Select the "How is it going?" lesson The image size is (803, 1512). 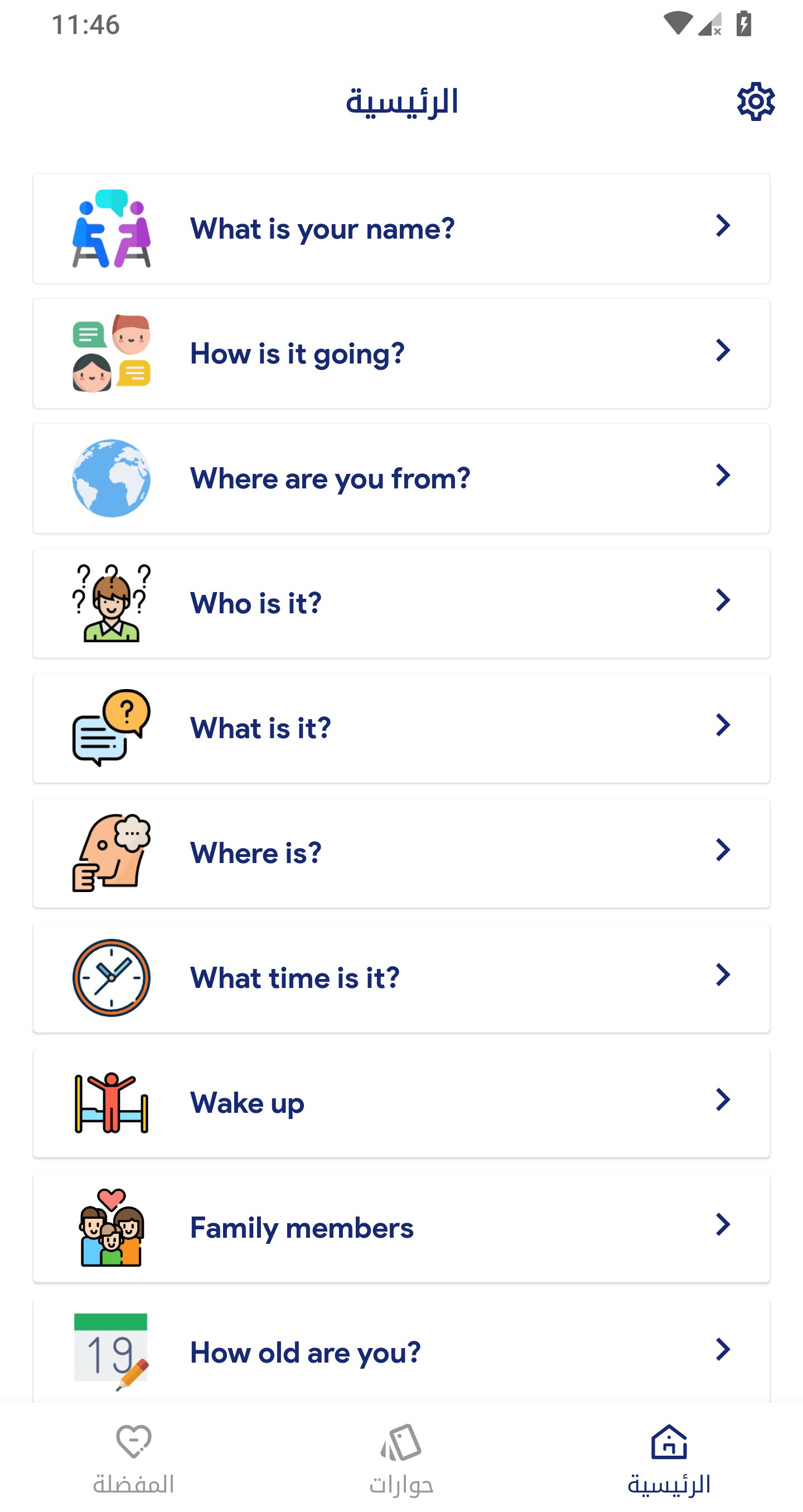[401, 353]
